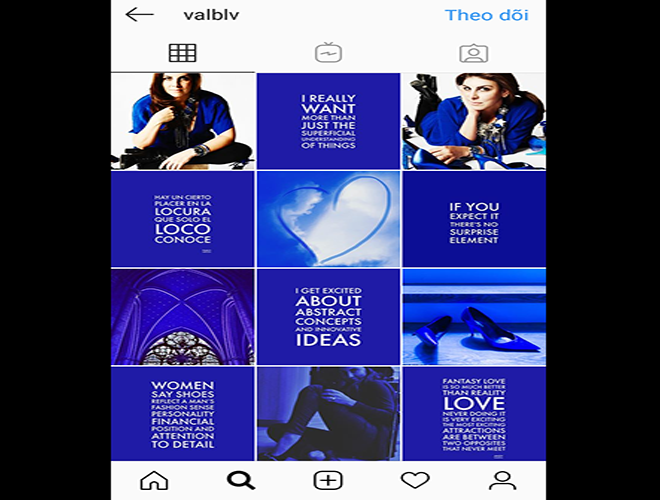660x500 pixels.
Task: Switch to the tagged photos tab
Action: 473,53
